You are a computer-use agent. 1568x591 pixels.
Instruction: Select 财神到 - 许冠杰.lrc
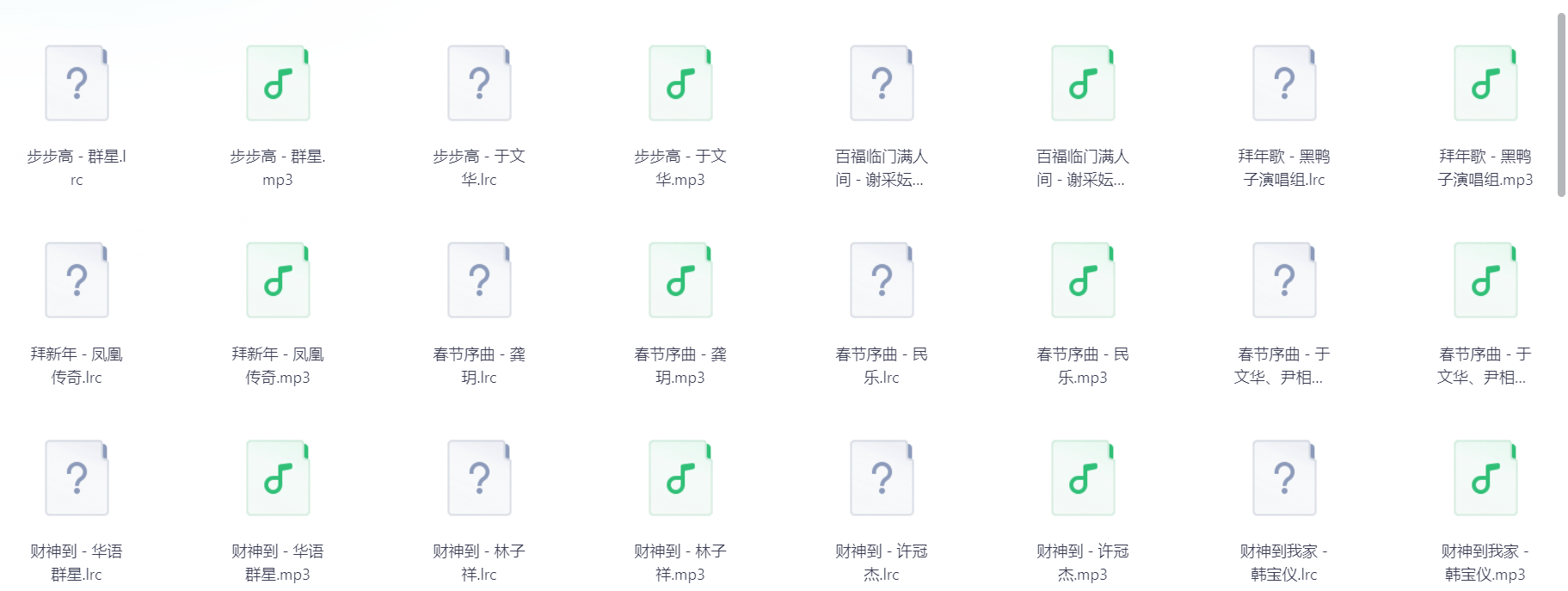coord(882,478)
